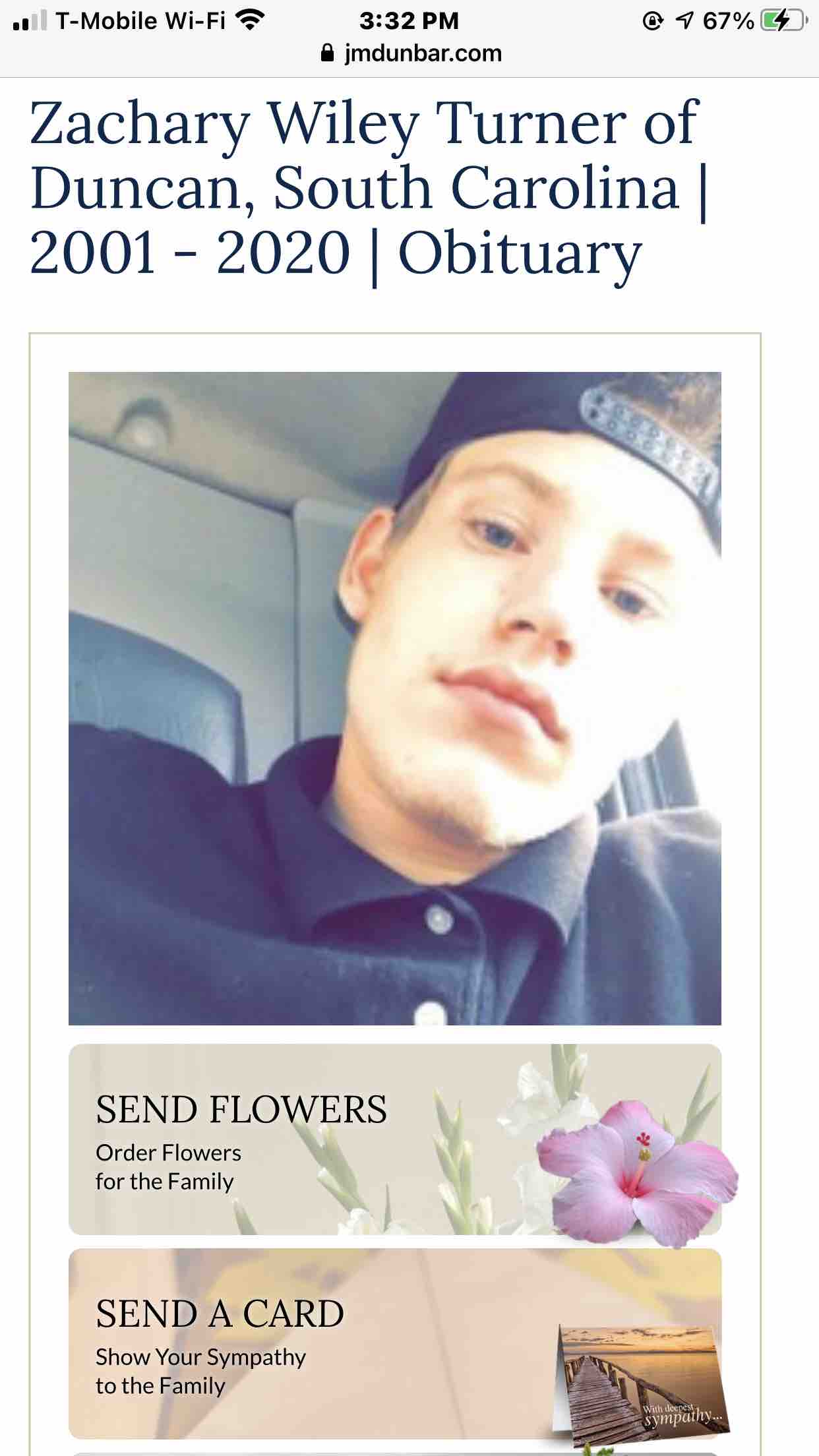Tap the Send Flowers banner
This screenshot has width=819, height=1456.
point(394,1139)
